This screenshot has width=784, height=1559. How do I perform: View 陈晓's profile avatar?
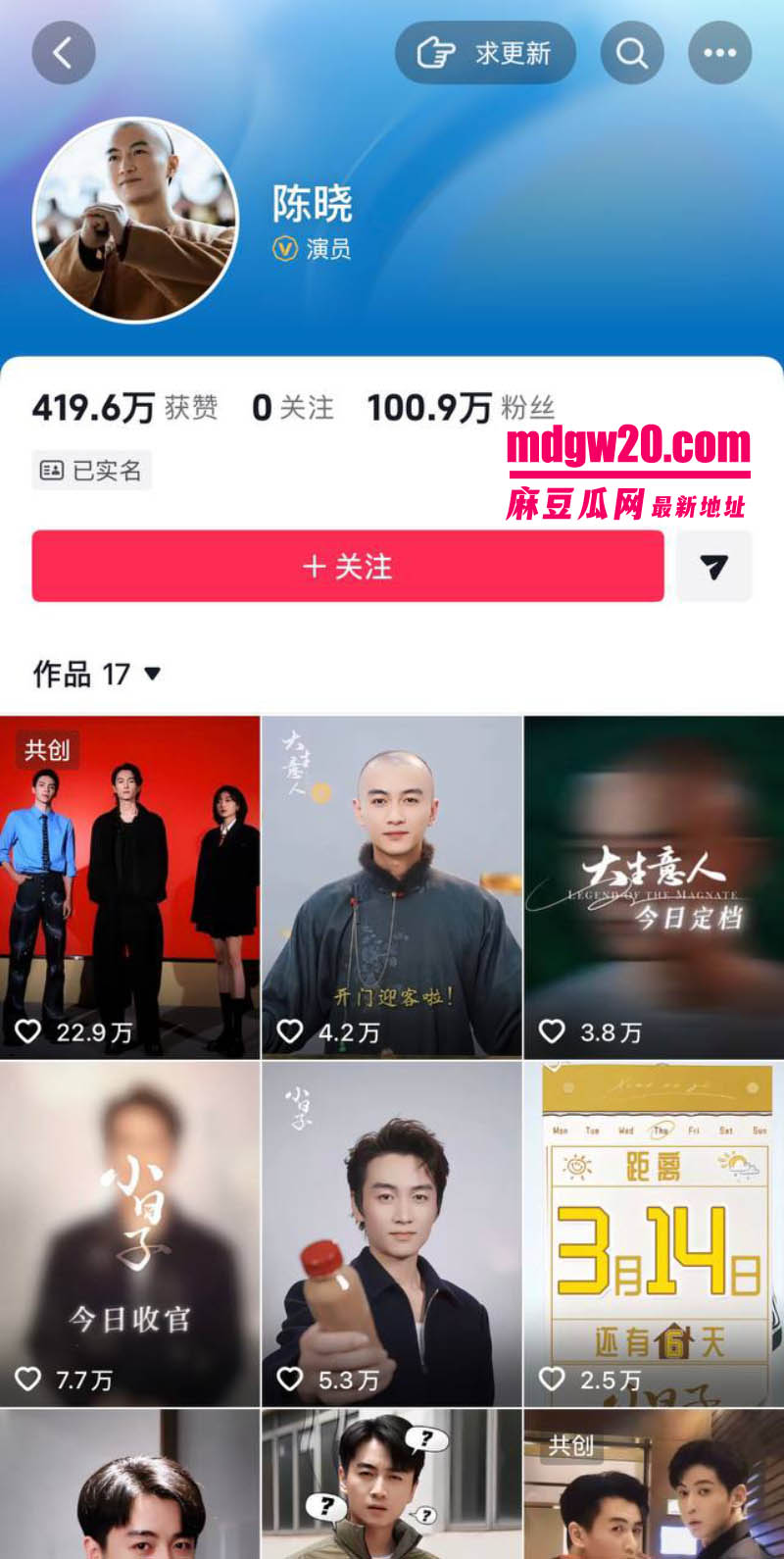(x=135, y=220)
